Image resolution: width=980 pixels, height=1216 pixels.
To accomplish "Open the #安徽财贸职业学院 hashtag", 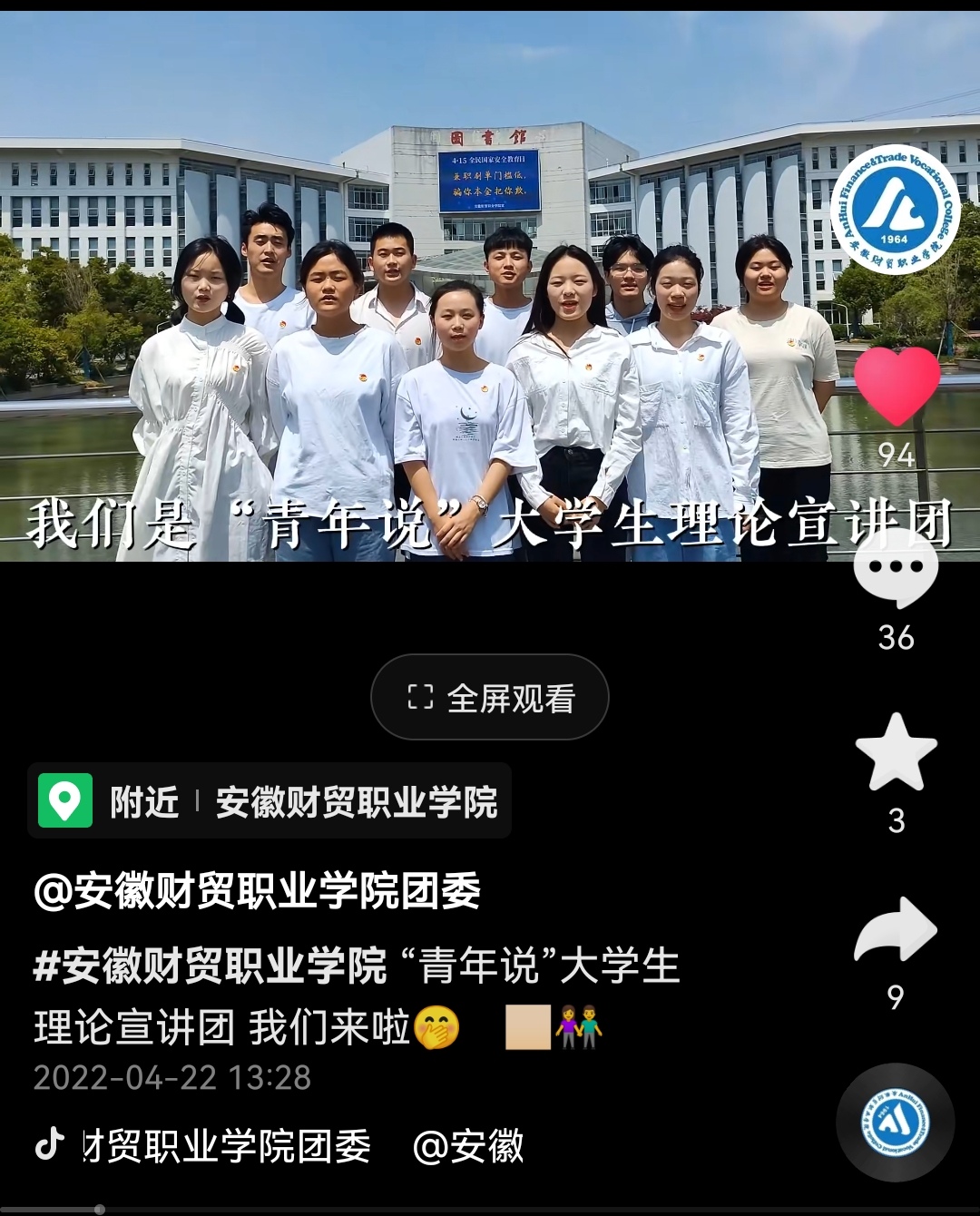I will coord(210,966).
